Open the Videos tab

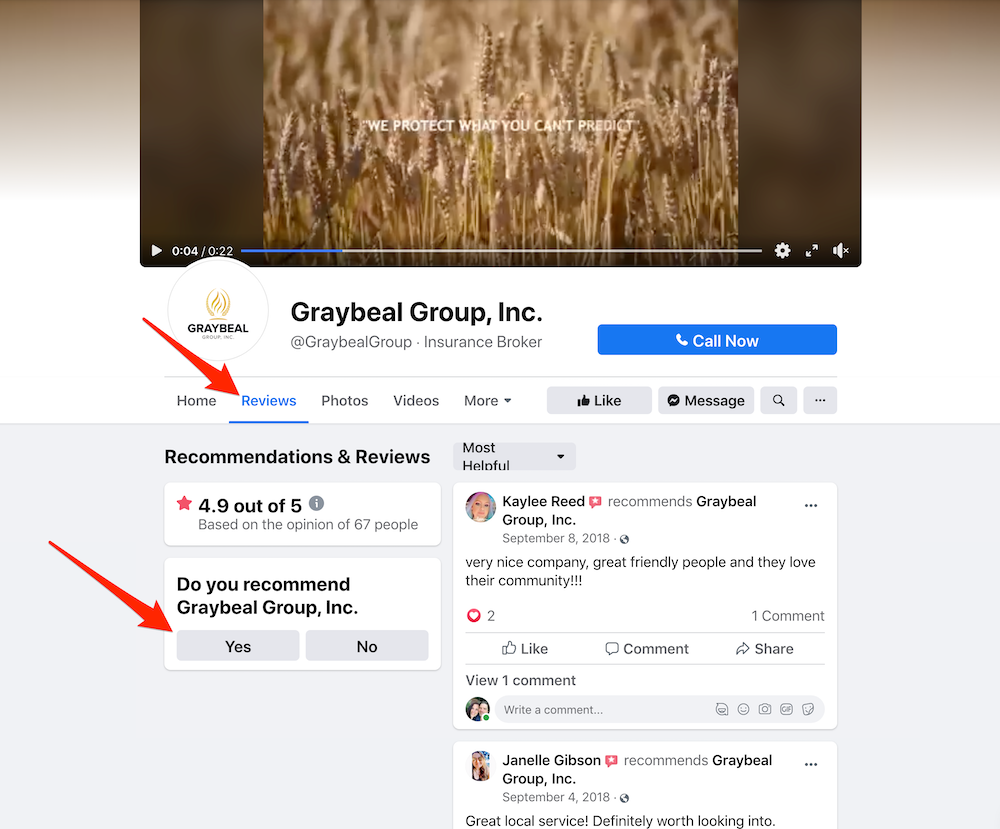[416, 400]
